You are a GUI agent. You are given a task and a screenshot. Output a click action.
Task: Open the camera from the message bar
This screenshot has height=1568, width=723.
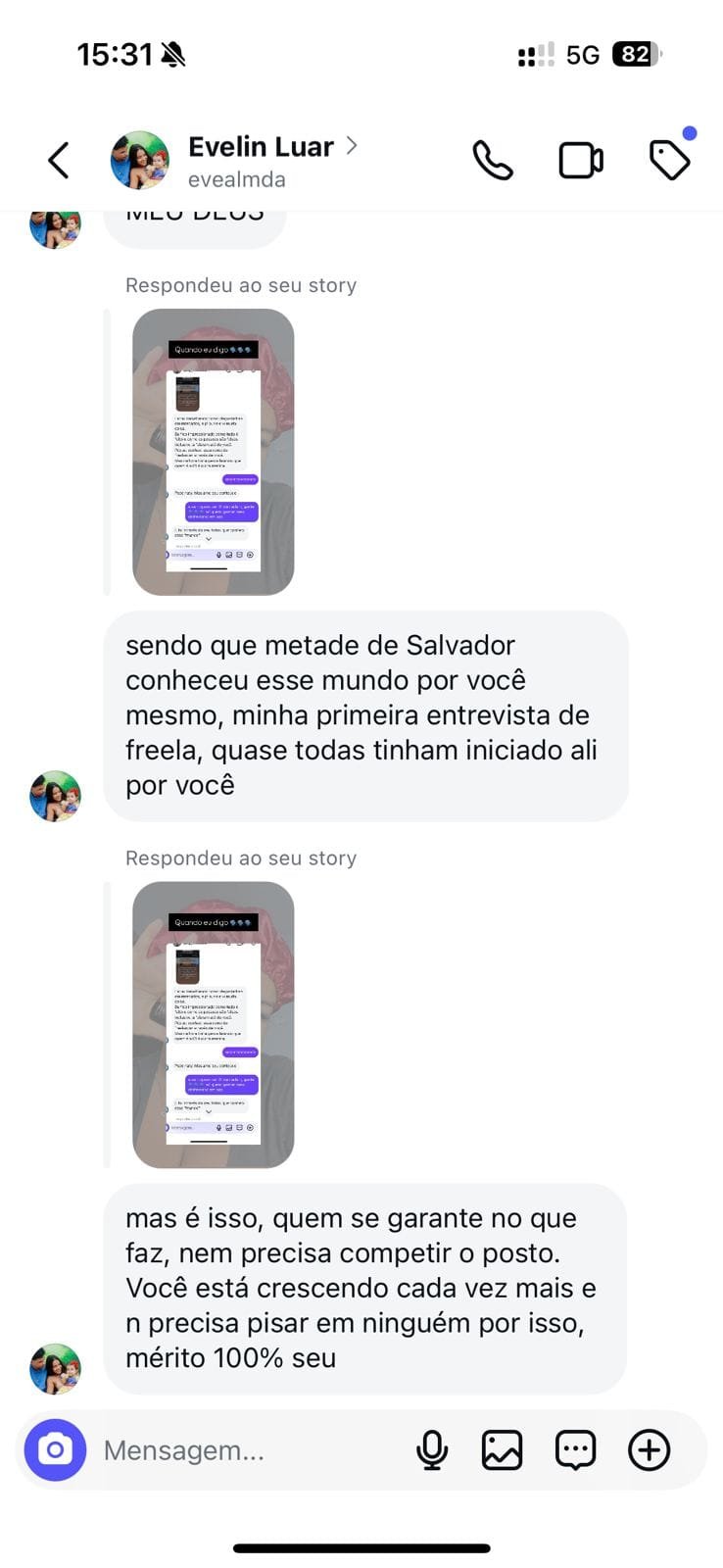point(56,1450)
